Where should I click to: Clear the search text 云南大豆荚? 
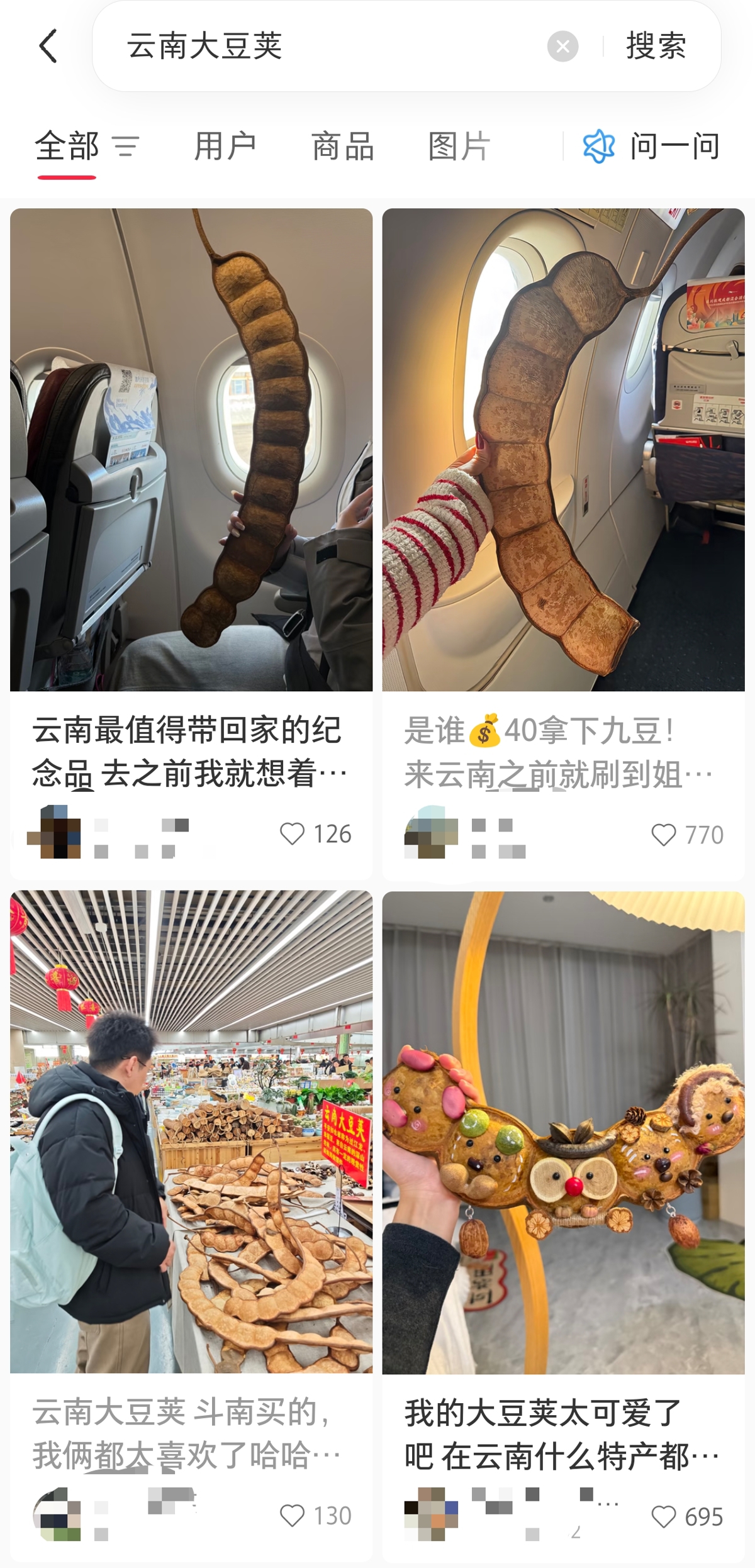coord(562,47)
